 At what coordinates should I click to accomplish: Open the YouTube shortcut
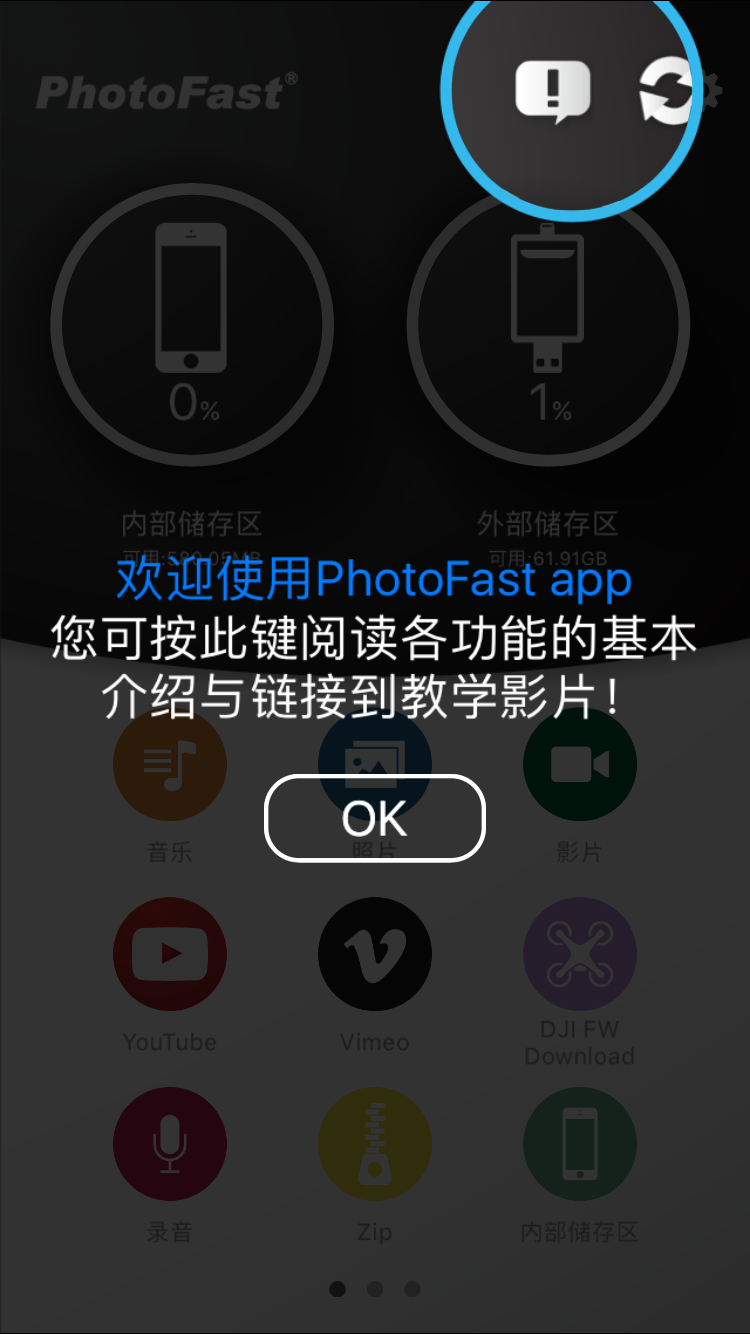pyautogui.click(x=170, y=954)
